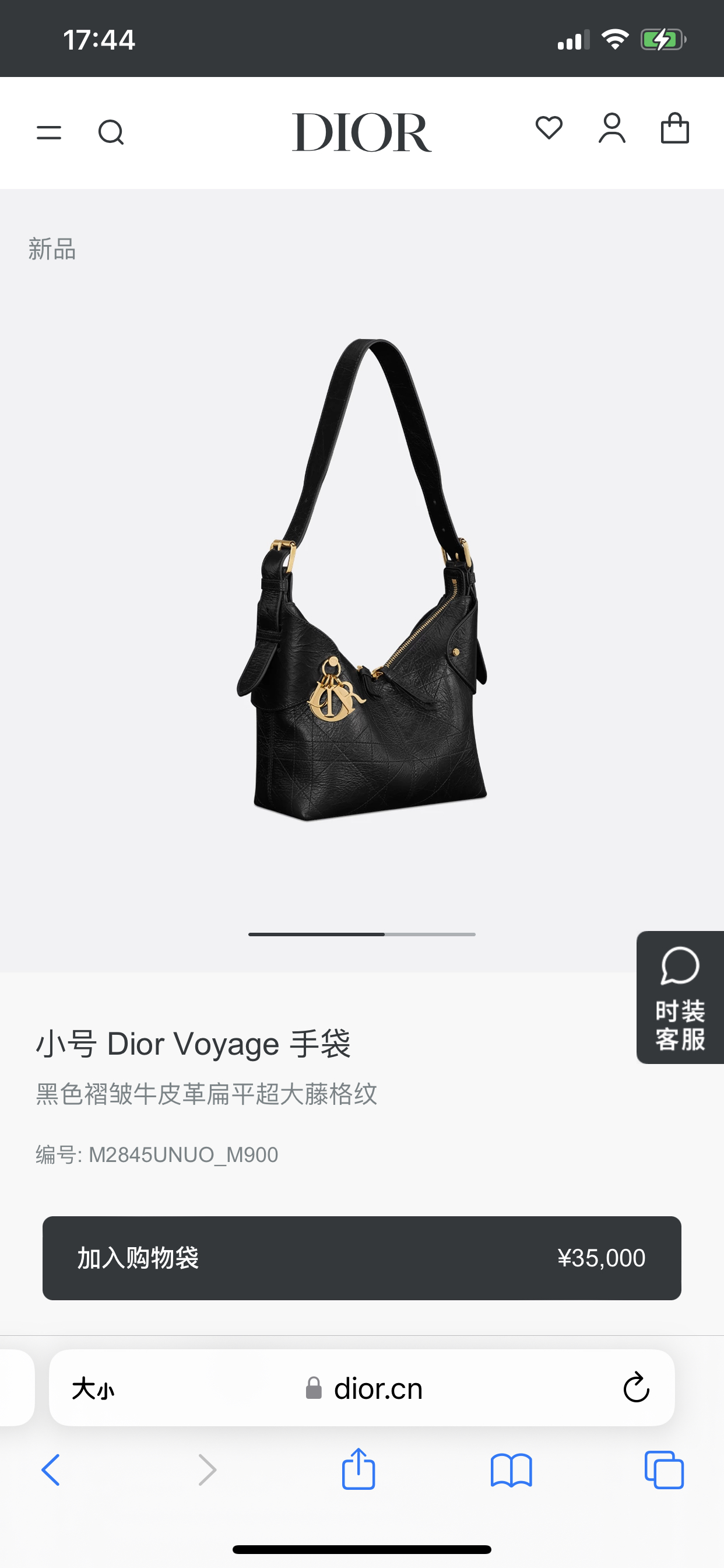Go back to the previous page
The height and width of the screenshot is (1568, 724).
point(51,1470)
